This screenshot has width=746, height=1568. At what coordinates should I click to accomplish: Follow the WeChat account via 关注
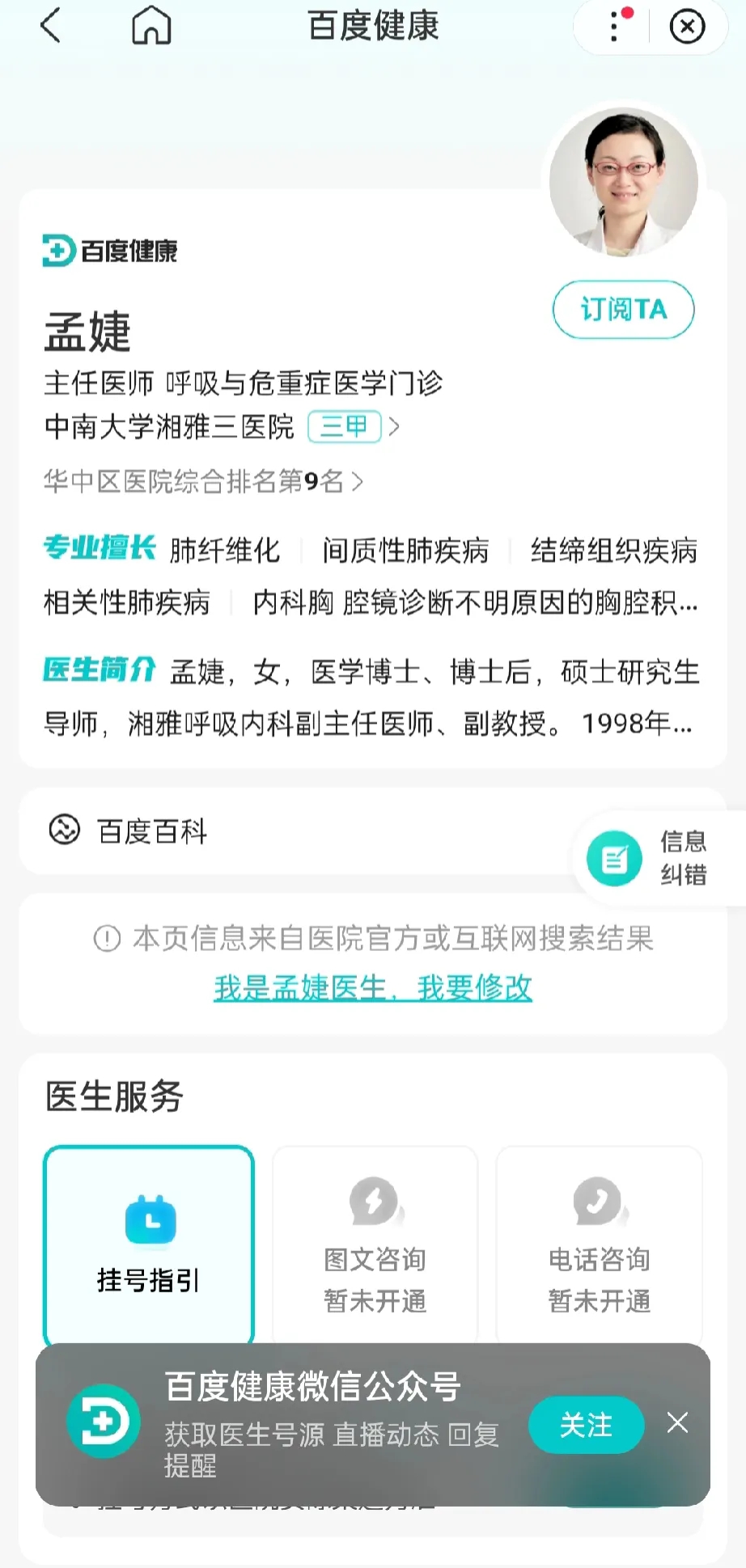pyautogui.click(x=586, y=1425)
